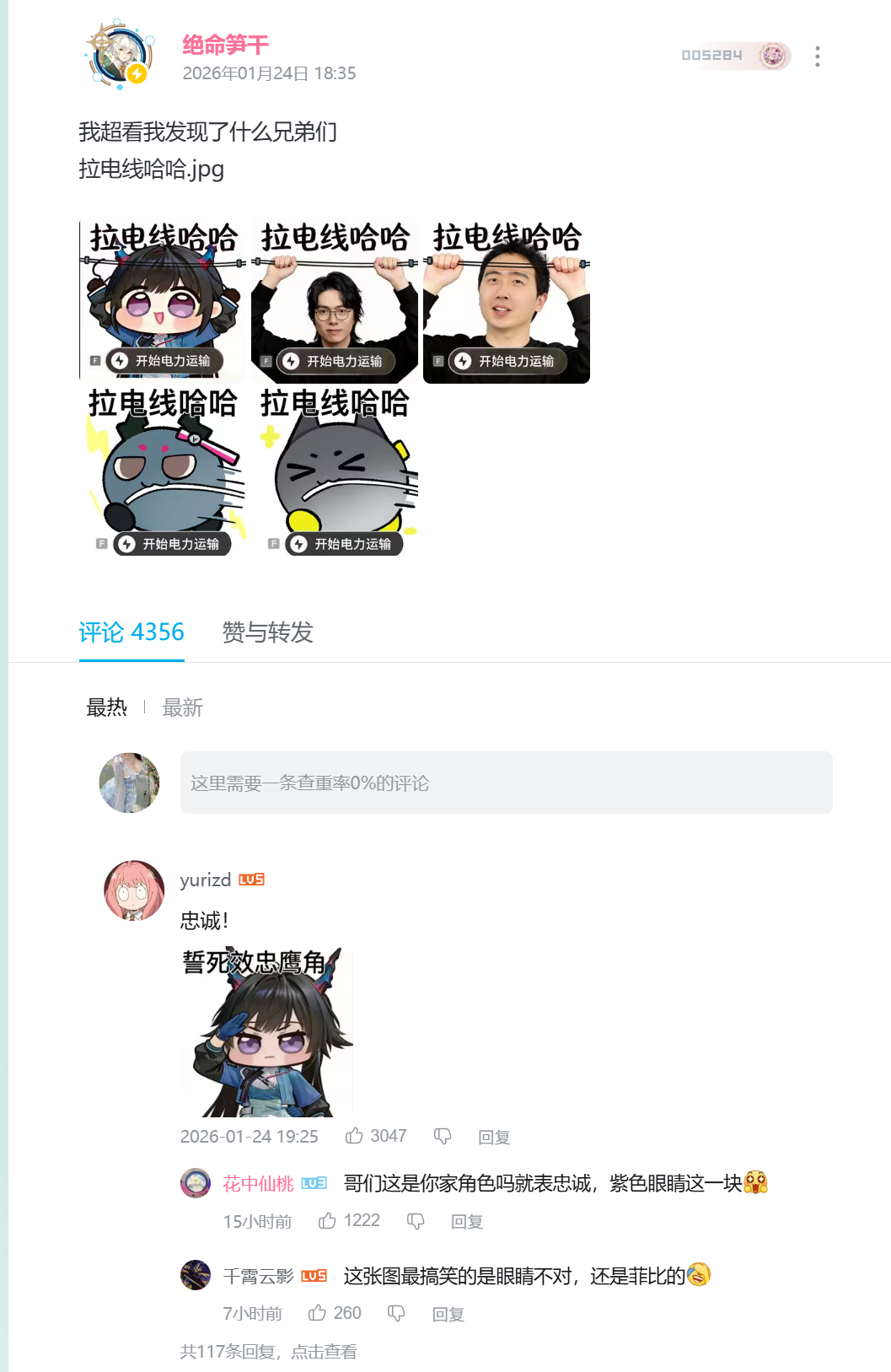This screenshot has height=1372, width=891.
Task: Open yurizd's profile
Action: tap(205, 880)
